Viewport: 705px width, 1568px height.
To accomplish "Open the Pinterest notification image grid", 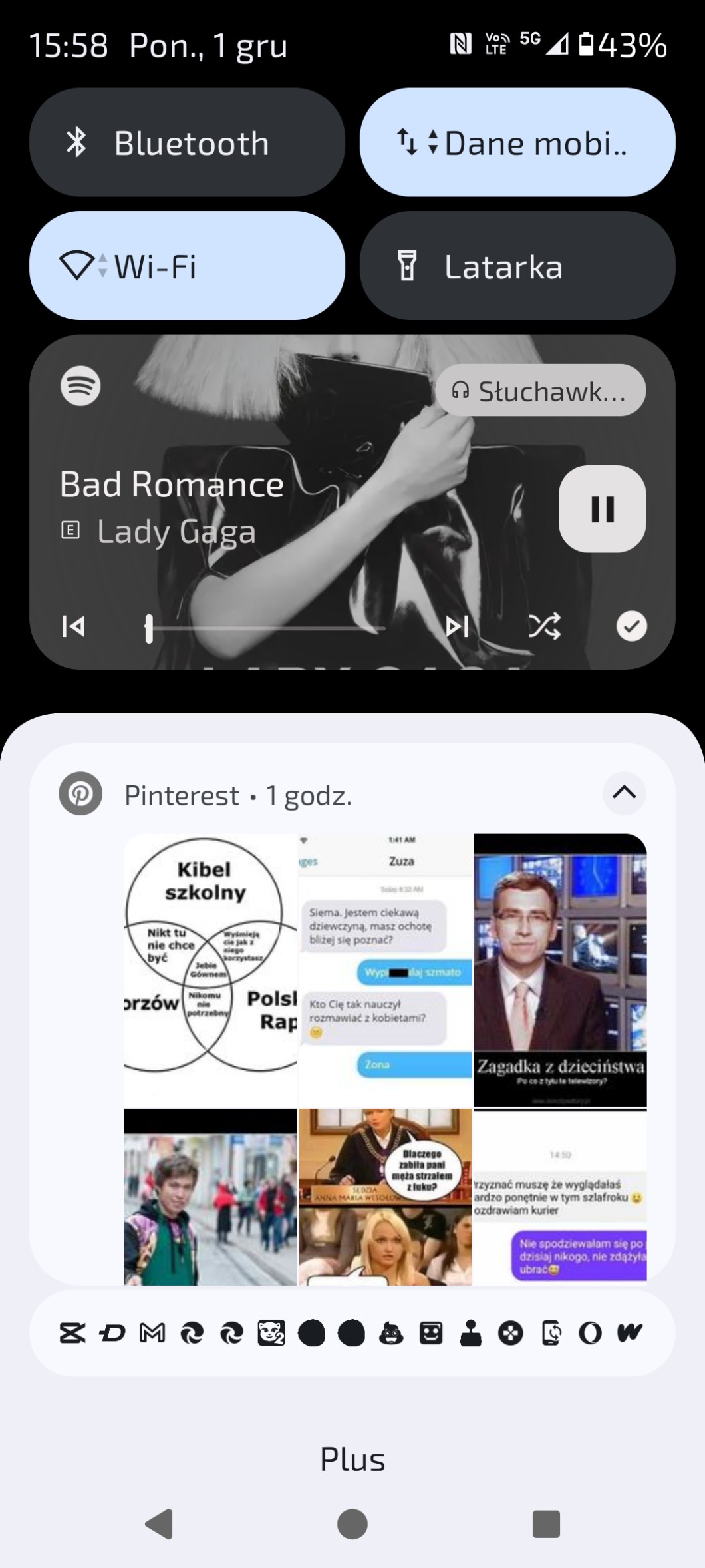I will click(x=385, y=1058).
